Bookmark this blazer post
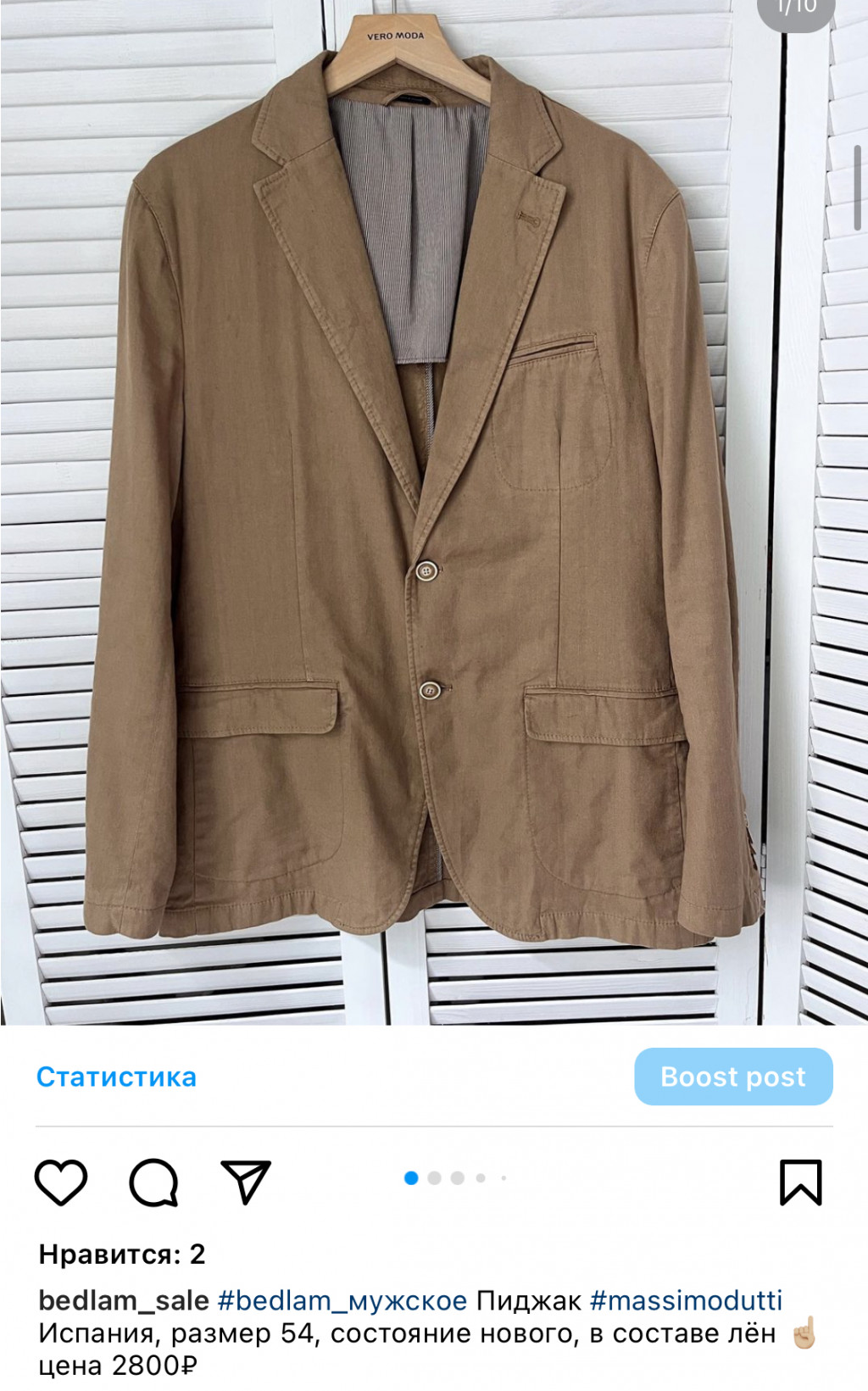This screenshot has height=1391, width=868. [x=800, y=1182]
